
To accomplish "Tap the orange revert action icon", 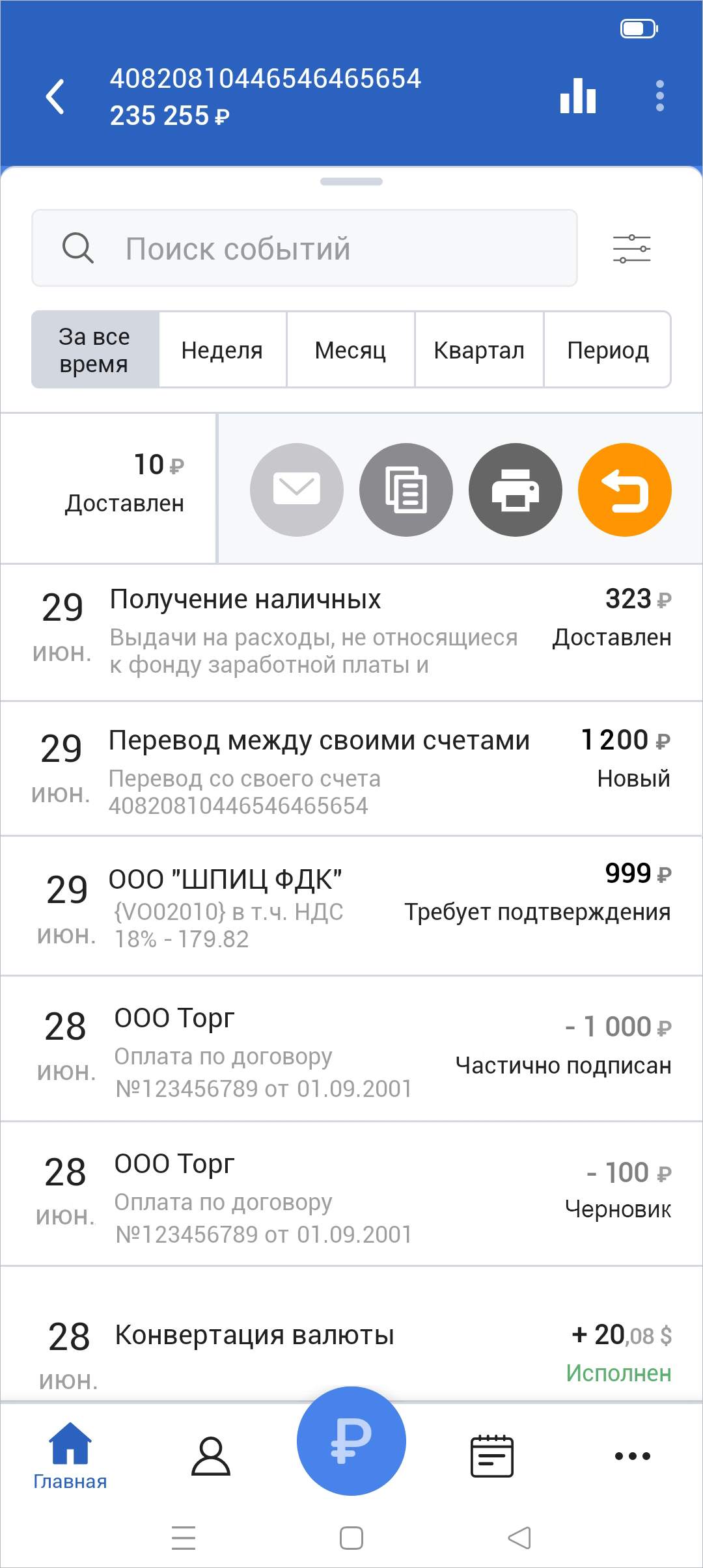I will [x=624, y=489].
